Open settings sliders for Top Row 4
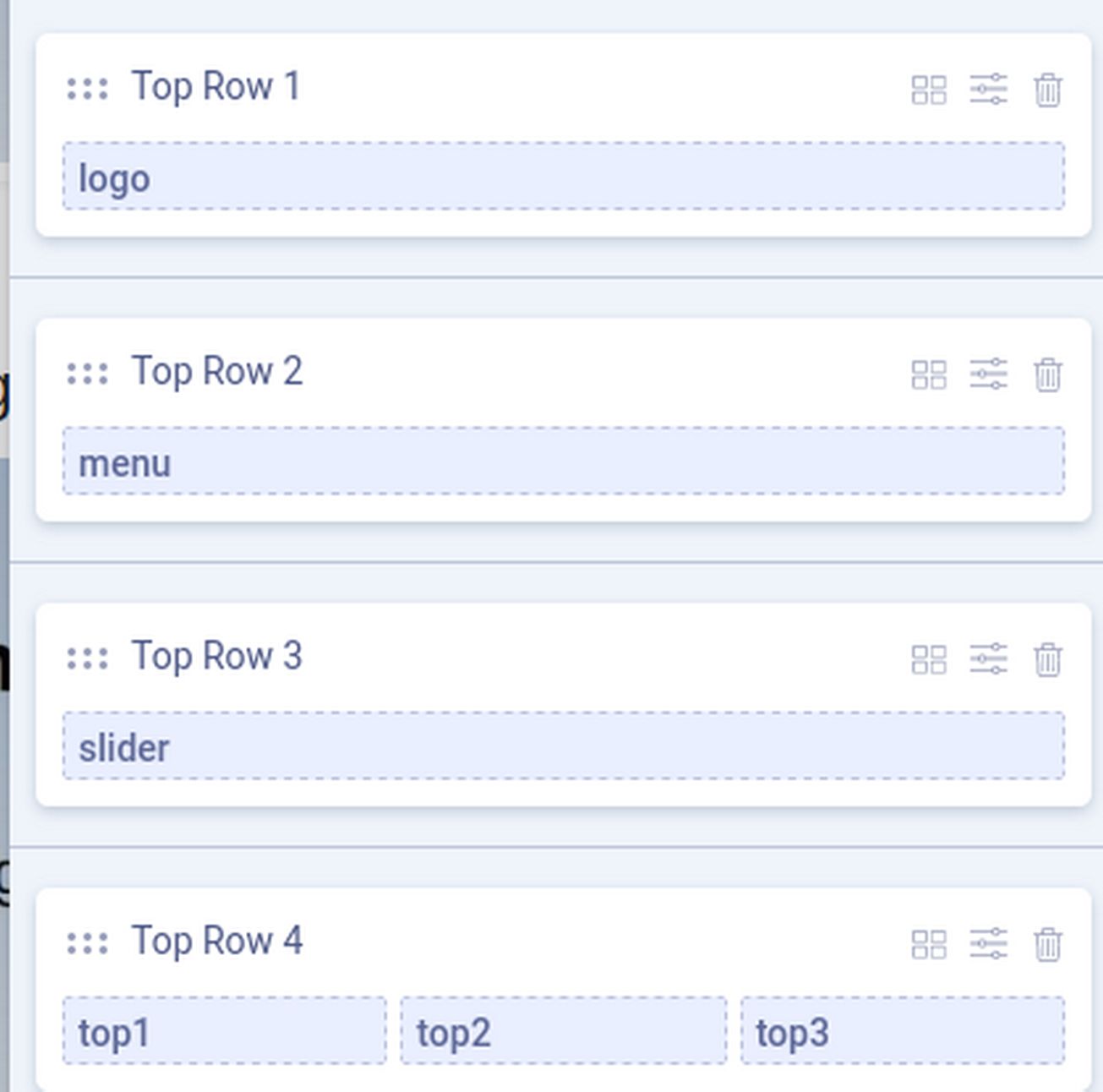The image size is (1103, 1092). (x=988, y=944)
